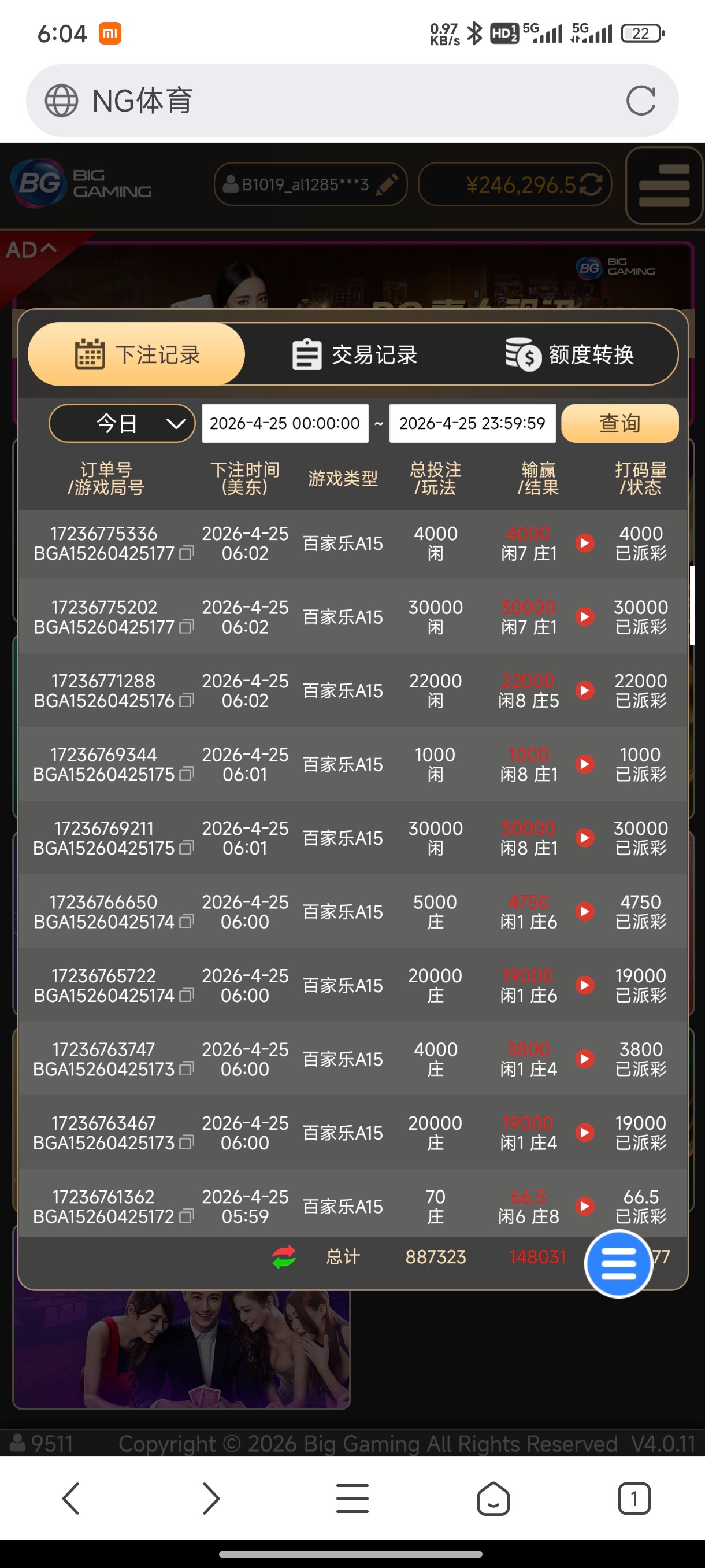Edit the username B1019_al1285***3
705x1568 pixels.
click(387, 184)
